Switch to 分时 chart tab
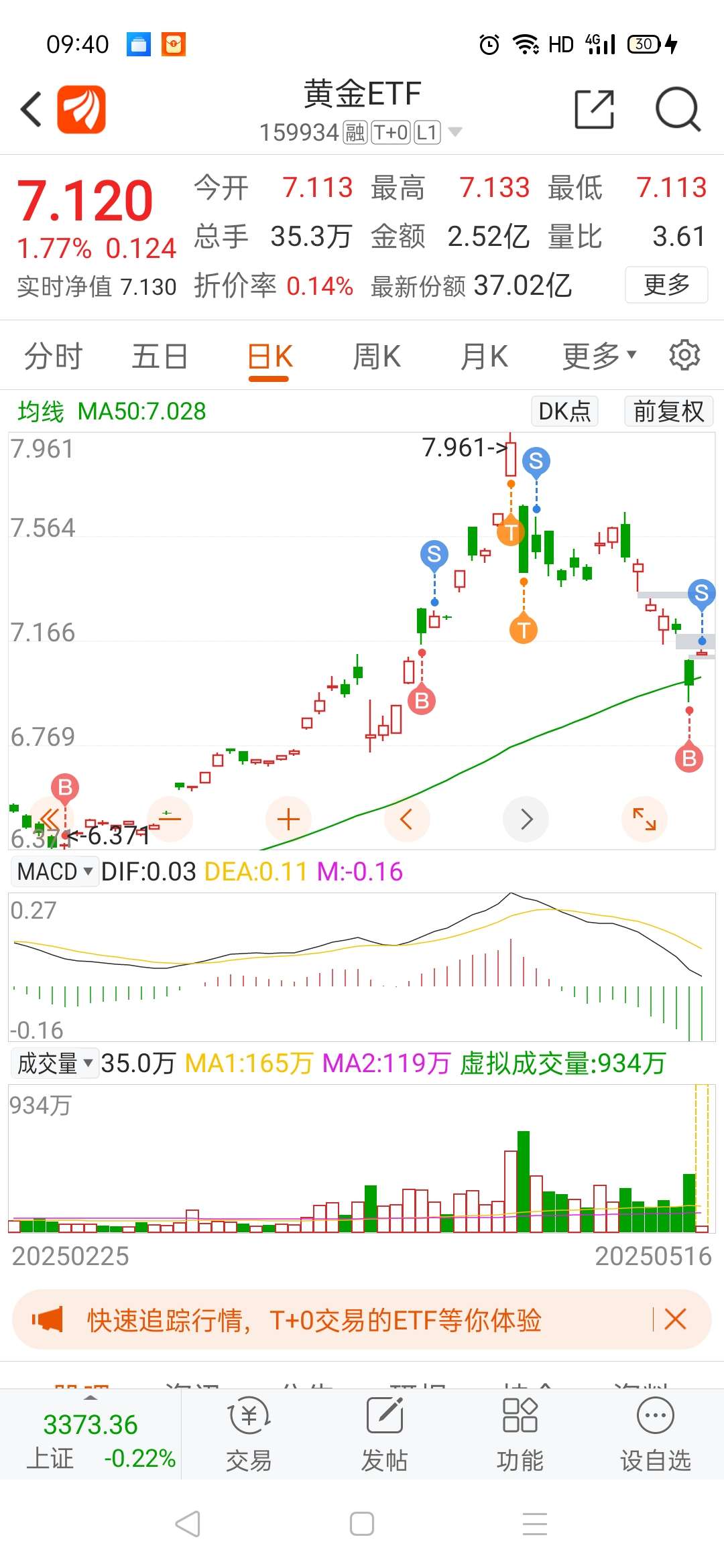The width and height of the screenshot is (724, 1568). pos(54,356)
